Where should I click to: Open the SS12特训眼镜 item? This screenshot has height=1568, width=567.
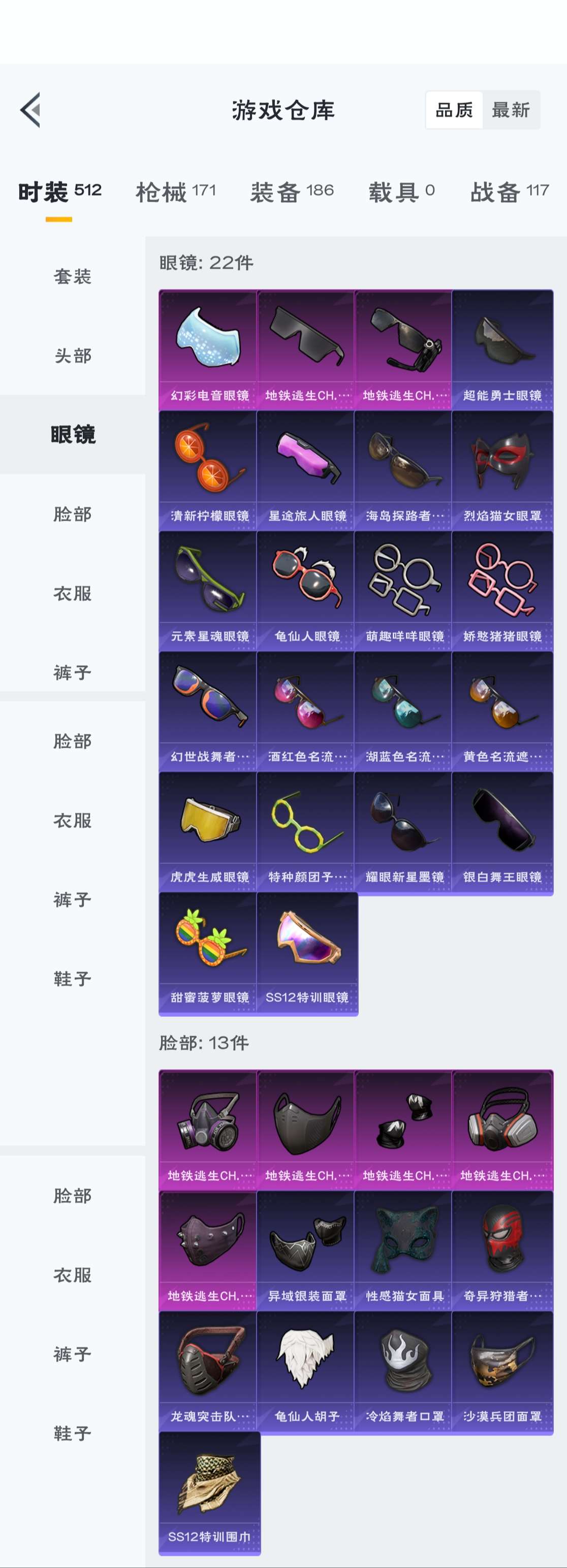[x=306, y=951]
